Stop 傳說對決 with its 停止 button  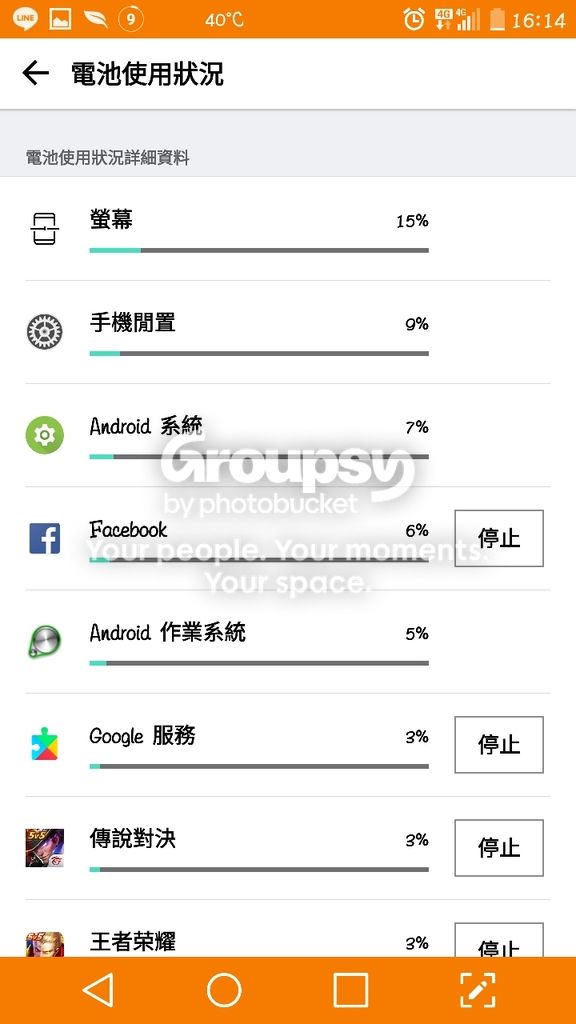point(499,848)
